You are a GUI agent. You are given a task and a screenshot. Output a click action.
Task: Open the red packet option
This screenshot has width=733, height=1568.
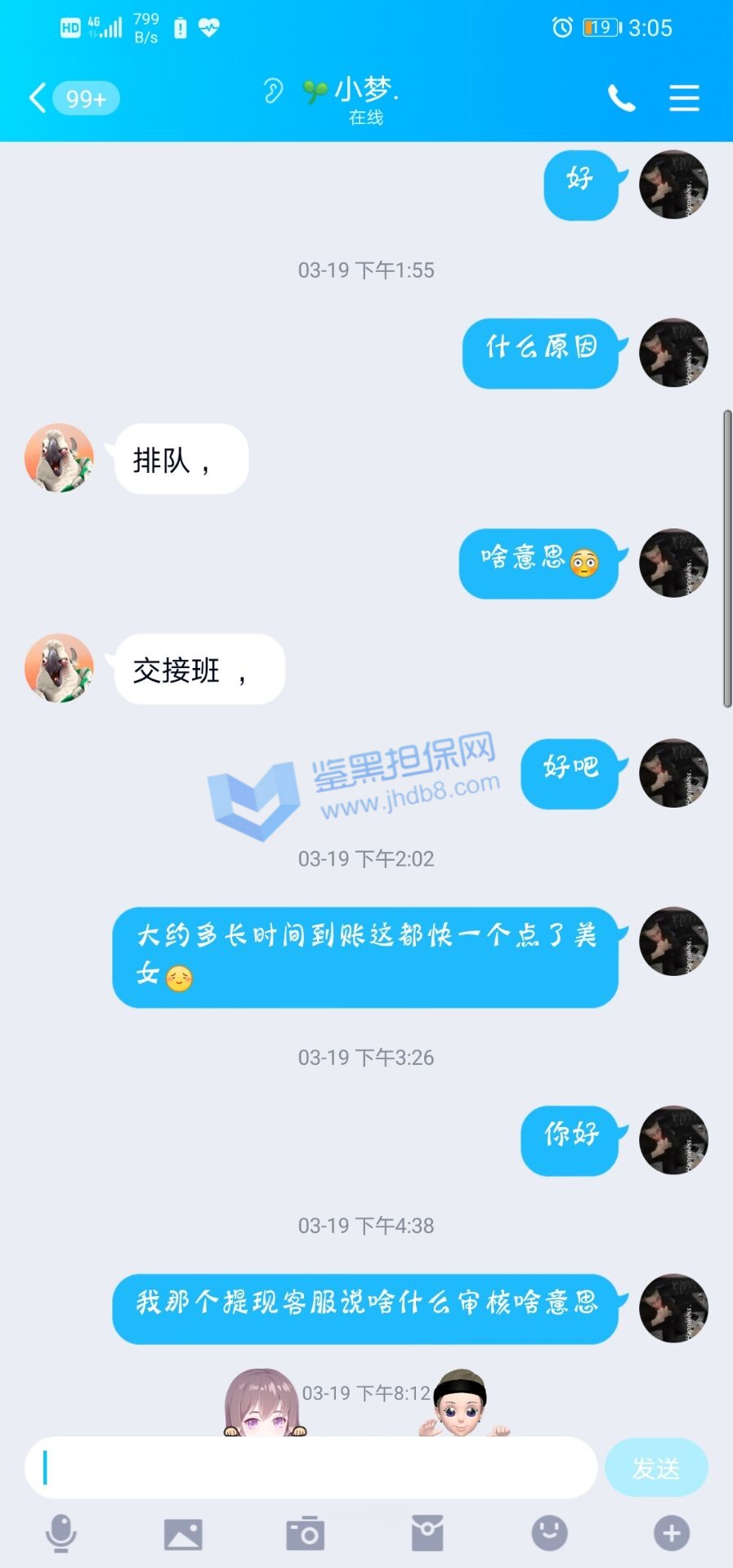point(427,1533)
